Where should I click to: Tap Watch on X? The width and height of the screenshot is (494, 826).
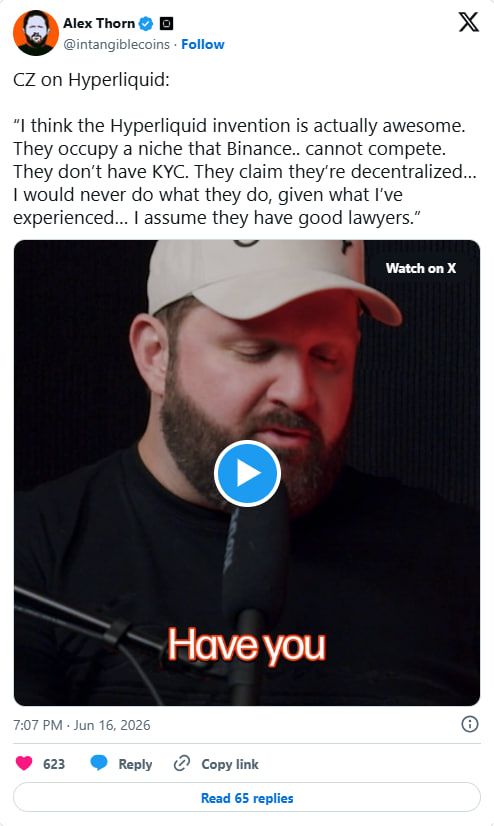pyautogui.click(x=421, y=268)
